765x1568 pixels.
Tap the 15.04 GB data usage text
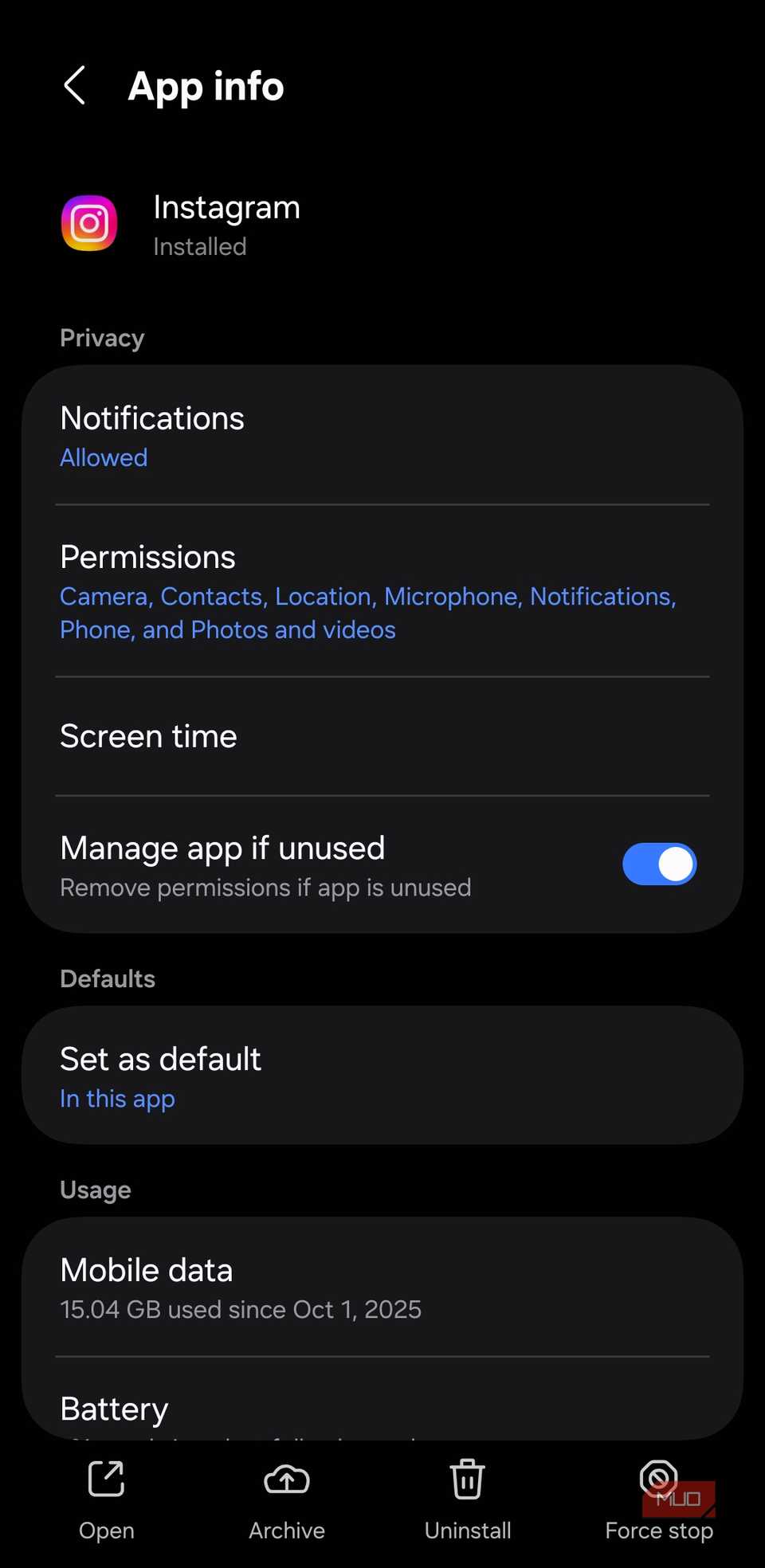coord(241,1309)
